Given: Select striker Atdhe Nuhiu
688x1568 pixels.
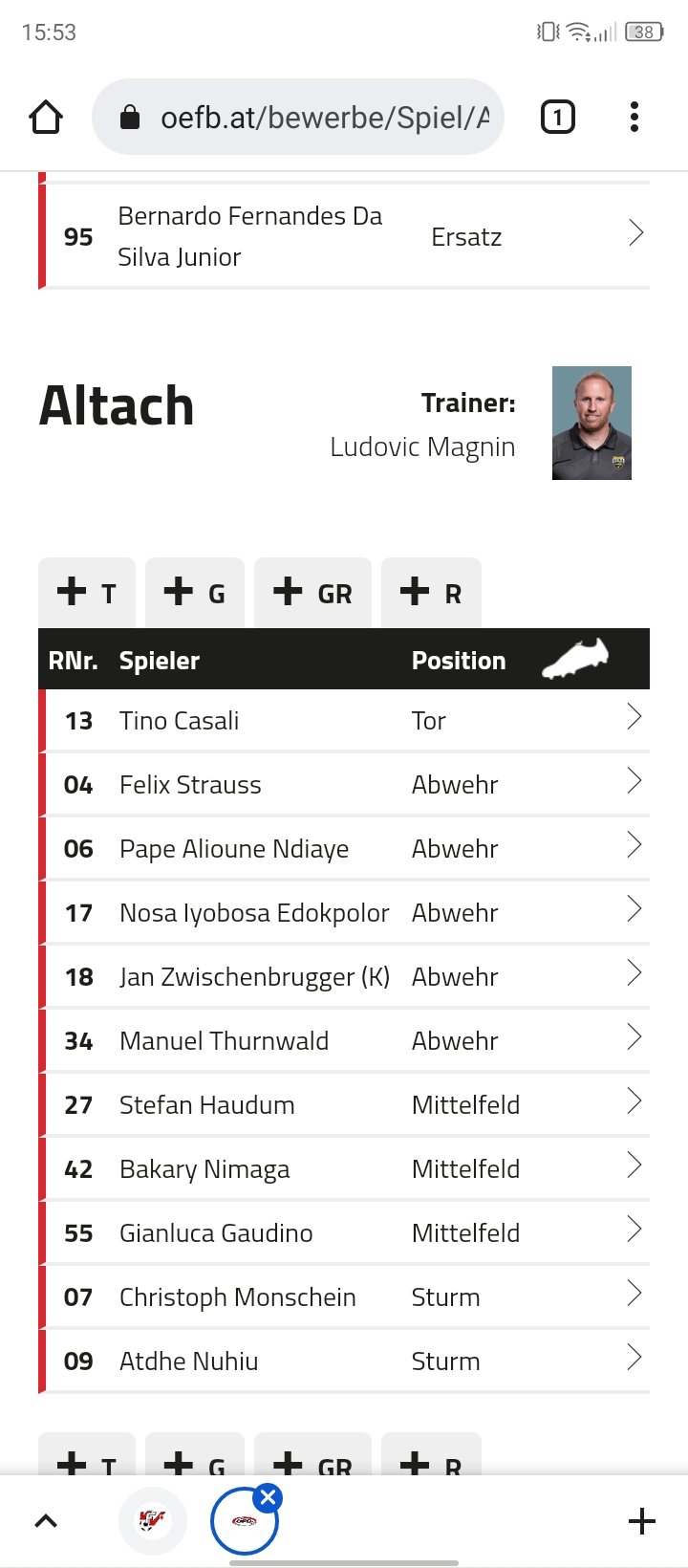Looking at the screenshot, I should point(344,1361).
